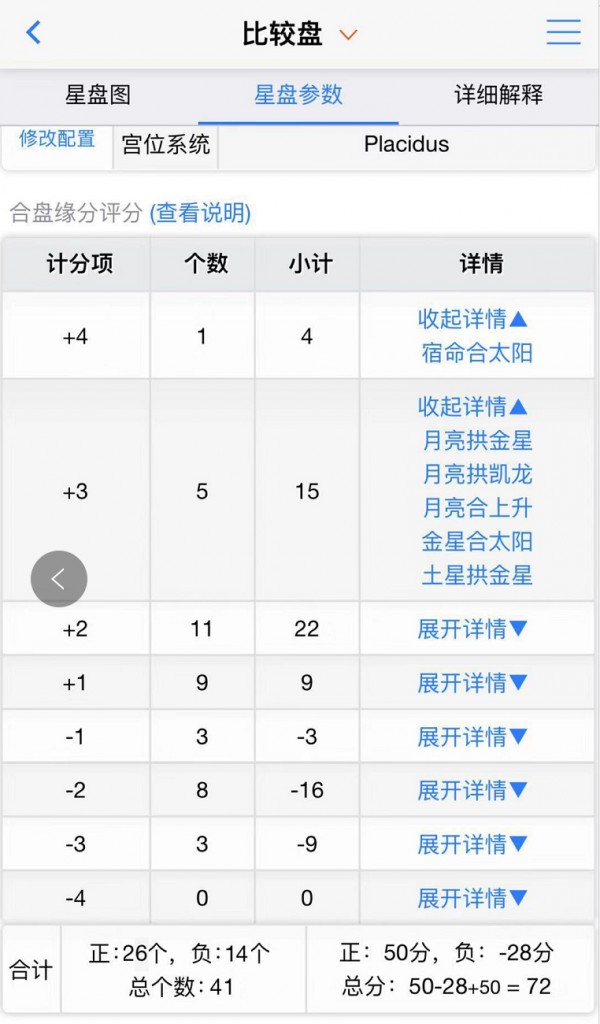Image resolution: width=600 pixels, height=1024 pixels.
Task: Open the 土星拱金星 link
Action: tap(477, 575)
